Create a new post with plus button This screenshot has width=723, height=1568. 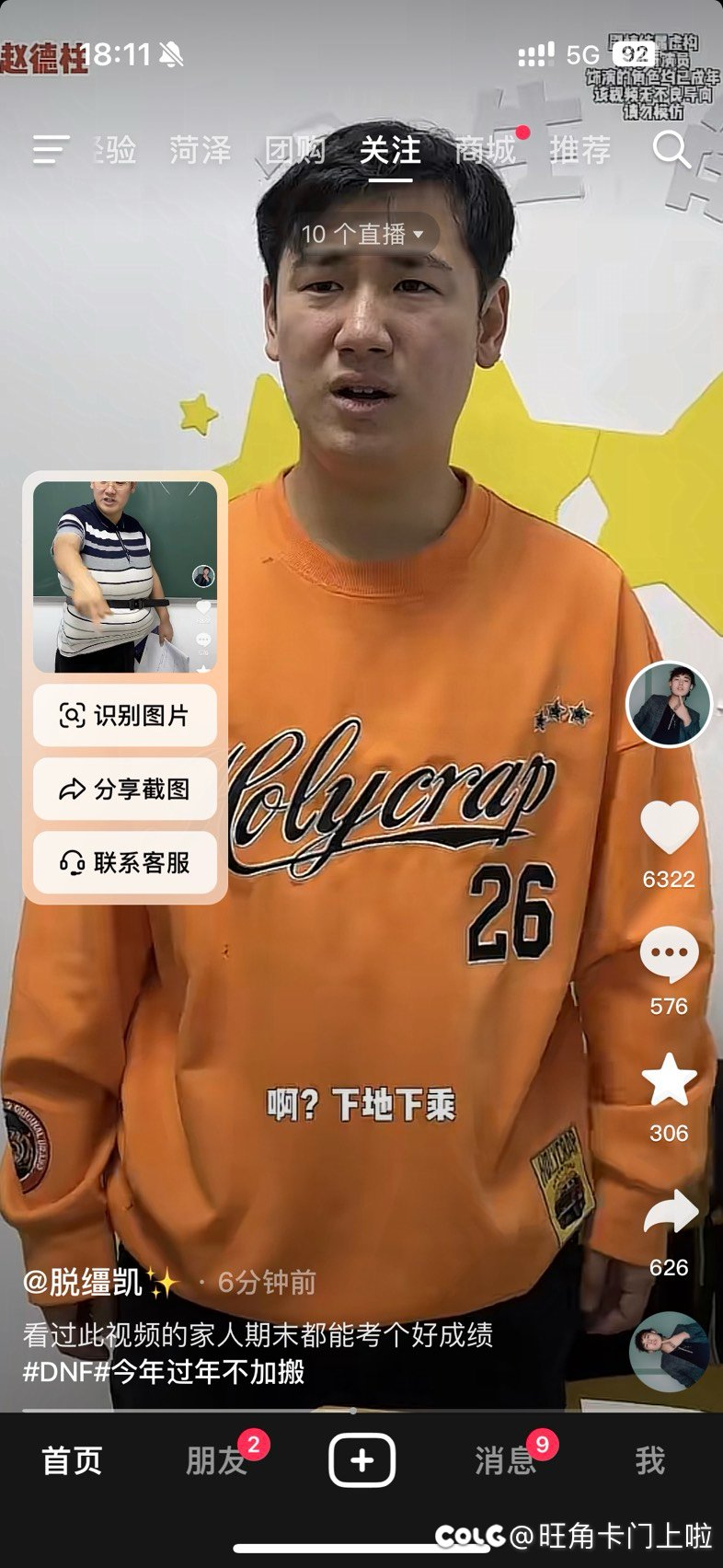coord(362,1460)
